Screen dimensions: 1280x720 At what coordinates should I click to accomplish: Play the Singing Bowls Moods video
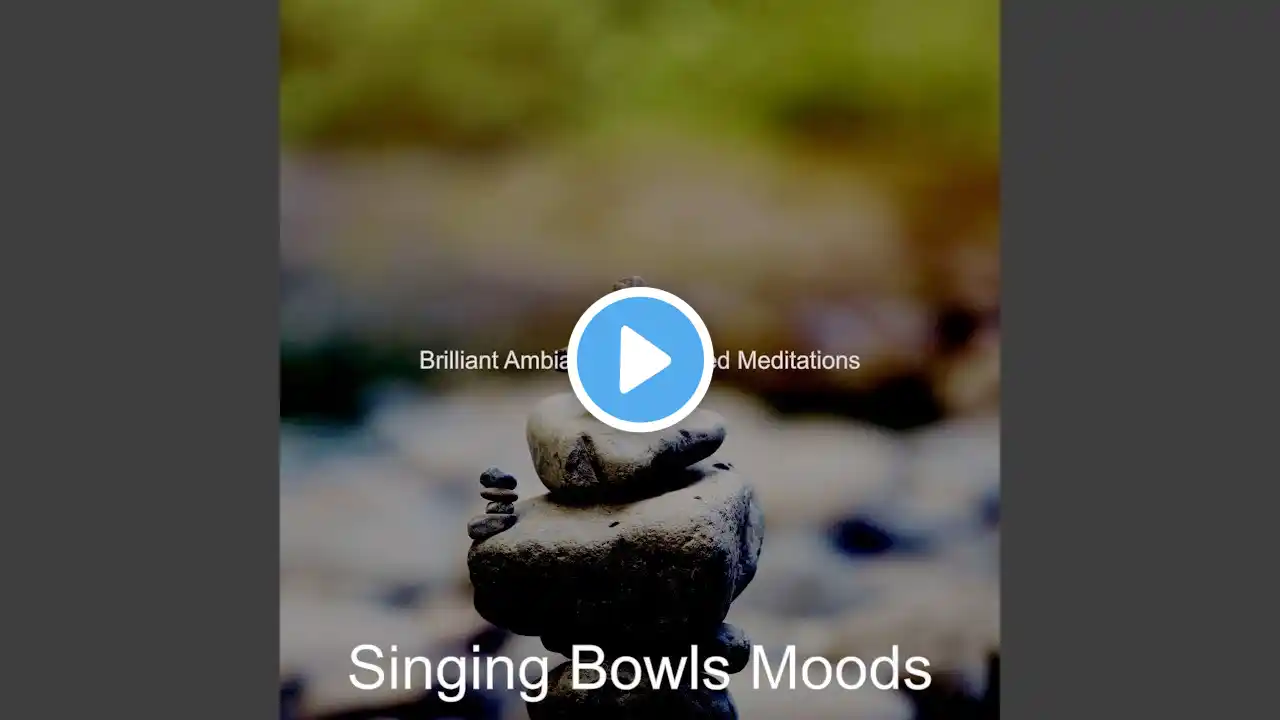pyautogui.click(x=640, y=360)
